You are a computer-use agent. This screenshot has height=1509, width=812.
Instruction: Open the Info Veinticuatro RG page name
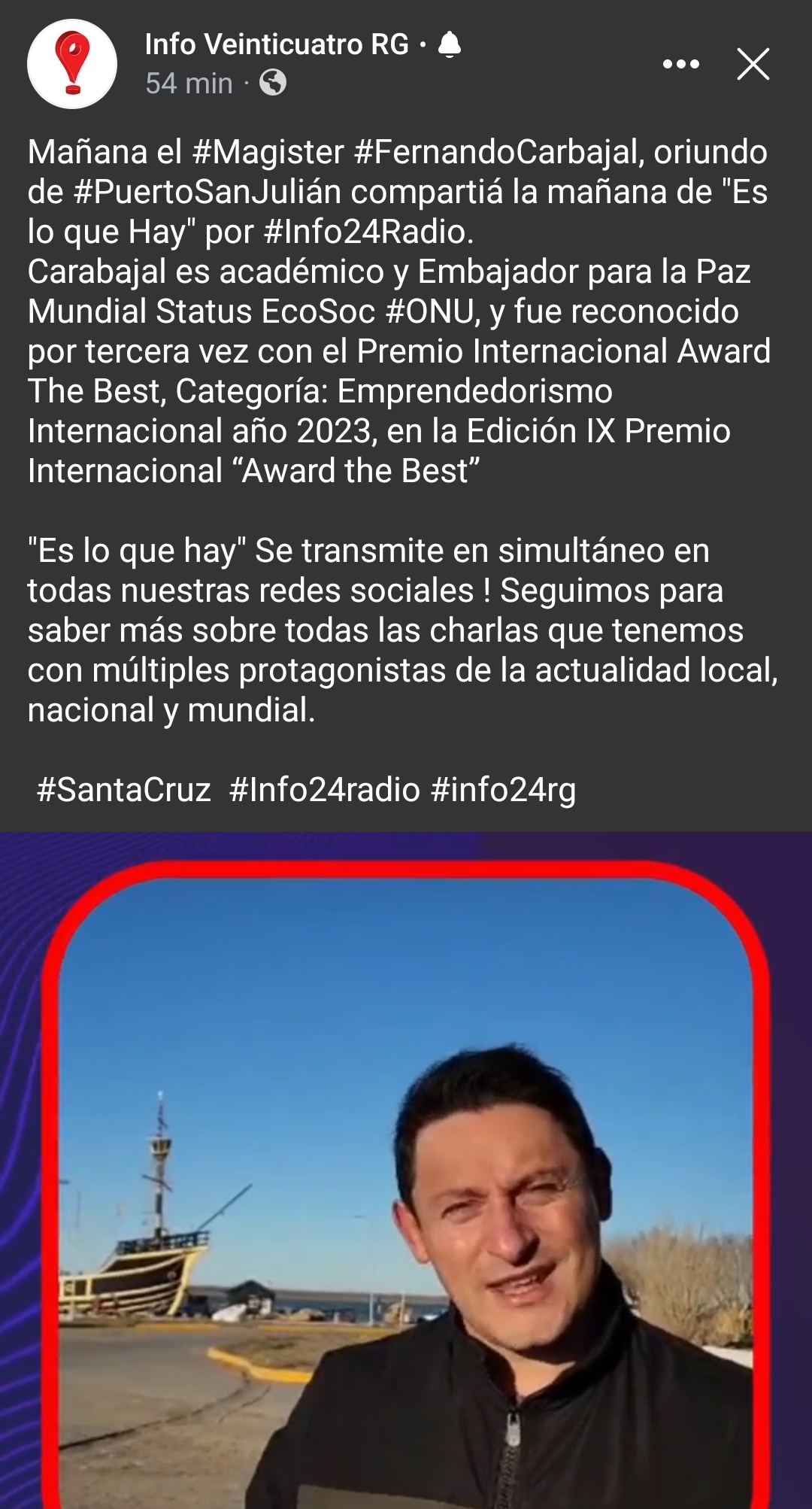pos(277,44)
